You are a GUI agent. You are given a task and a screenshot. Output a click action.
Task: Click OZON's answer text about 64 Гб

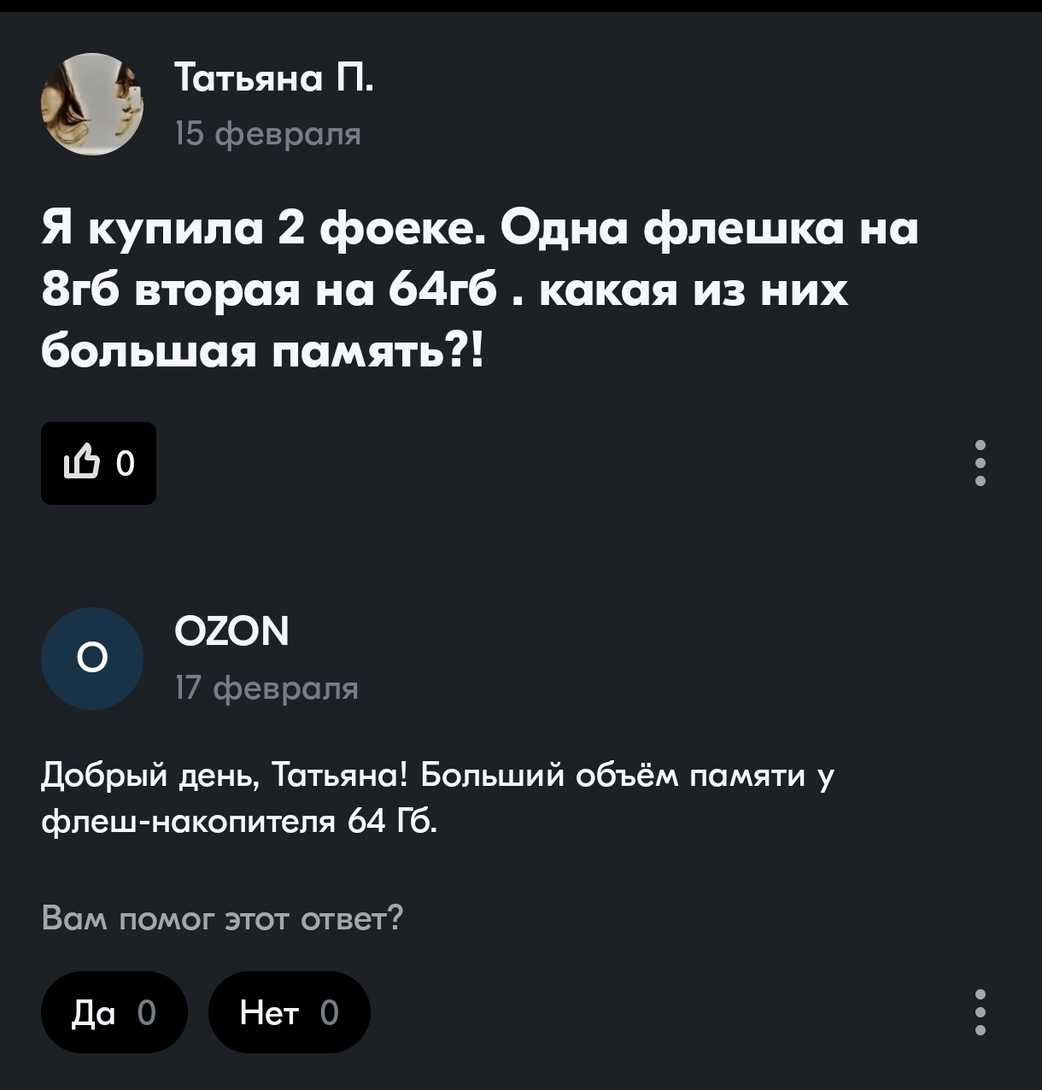click(440, 800)
